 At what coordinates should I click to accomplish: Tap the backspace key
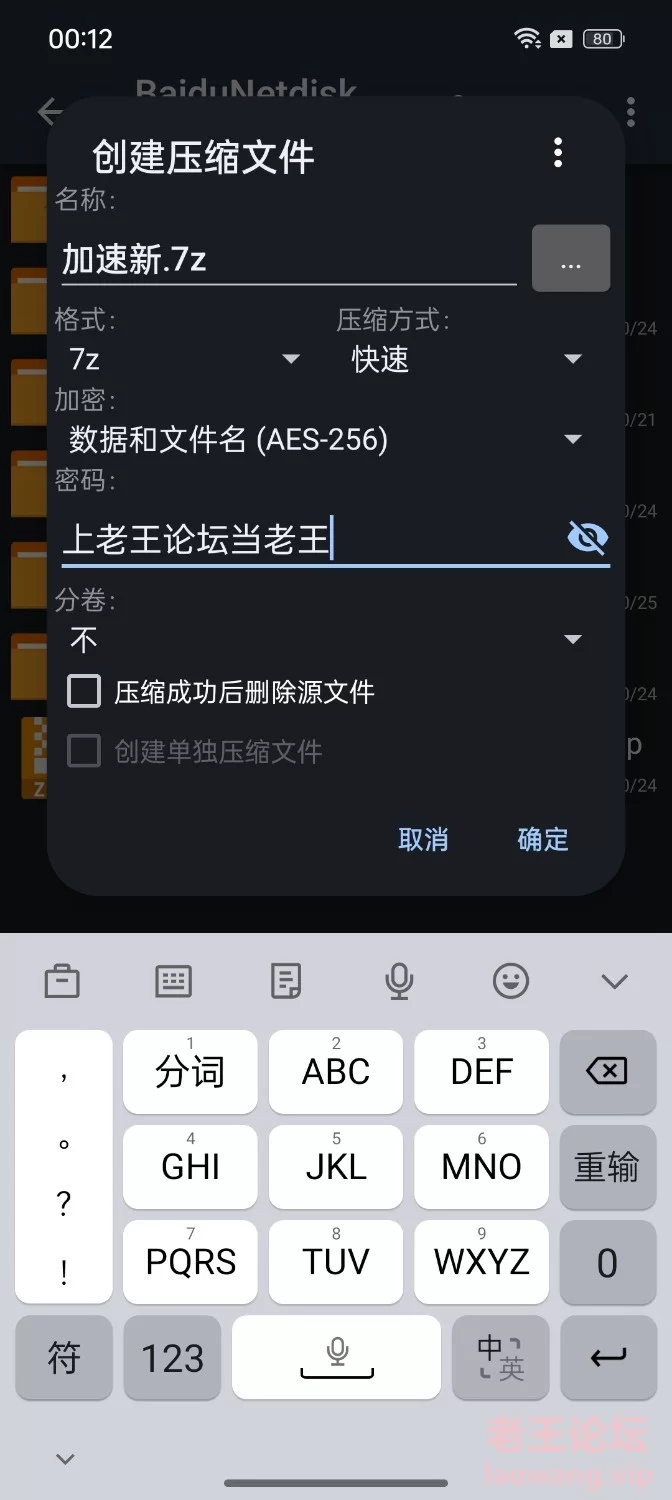point(606,1072)
